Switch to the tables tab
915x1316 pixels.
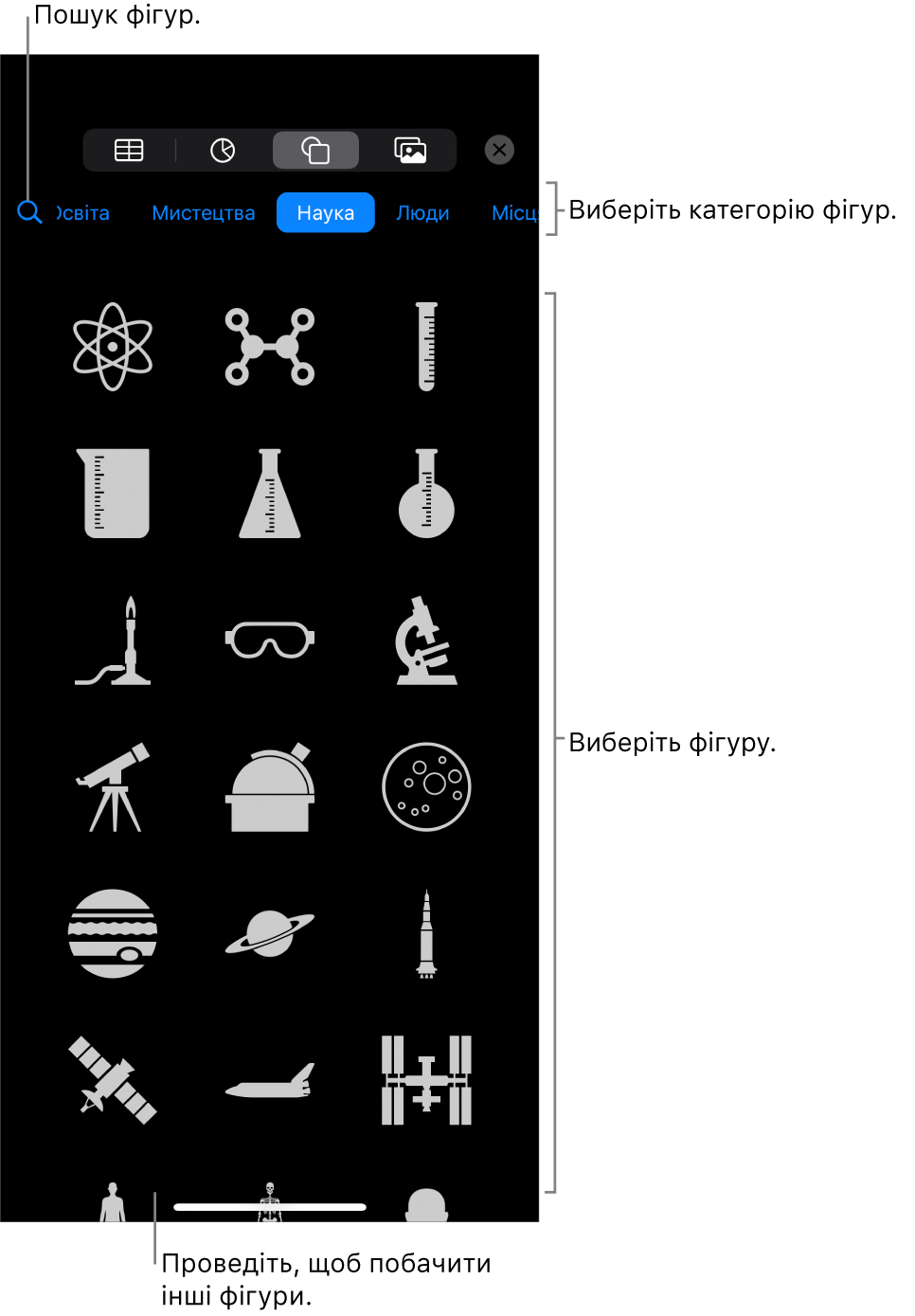coord(129,151)
